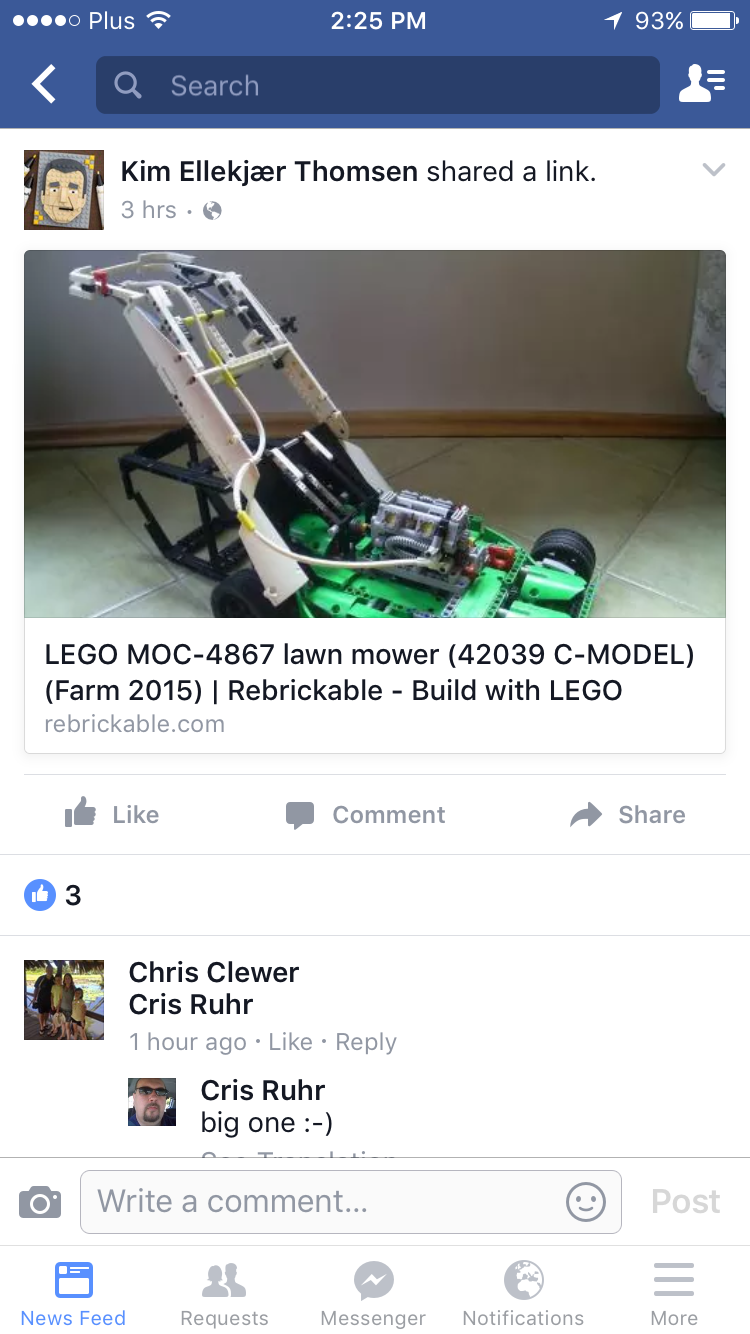Like Chris Clewer's comment

[290, 1042]
